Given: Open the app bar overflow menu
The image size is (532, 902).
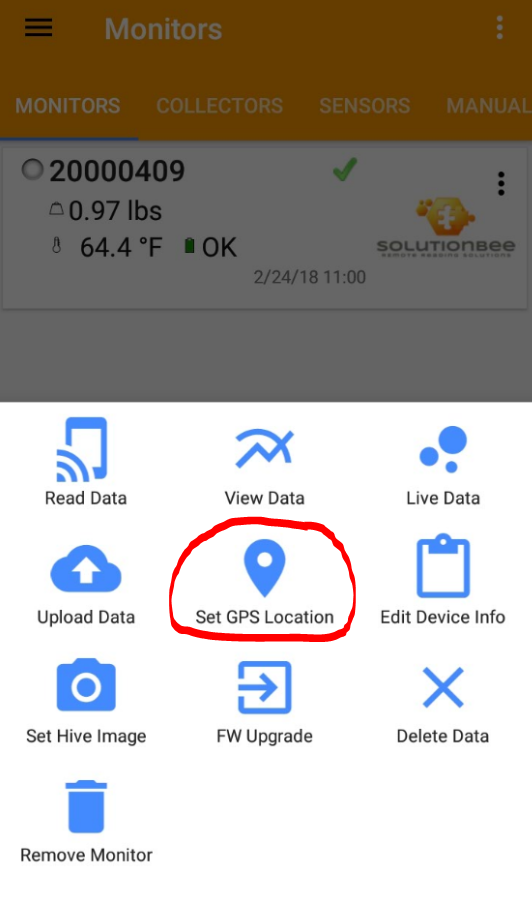Looking at the screenshot, I should click(x=500, y=28).
